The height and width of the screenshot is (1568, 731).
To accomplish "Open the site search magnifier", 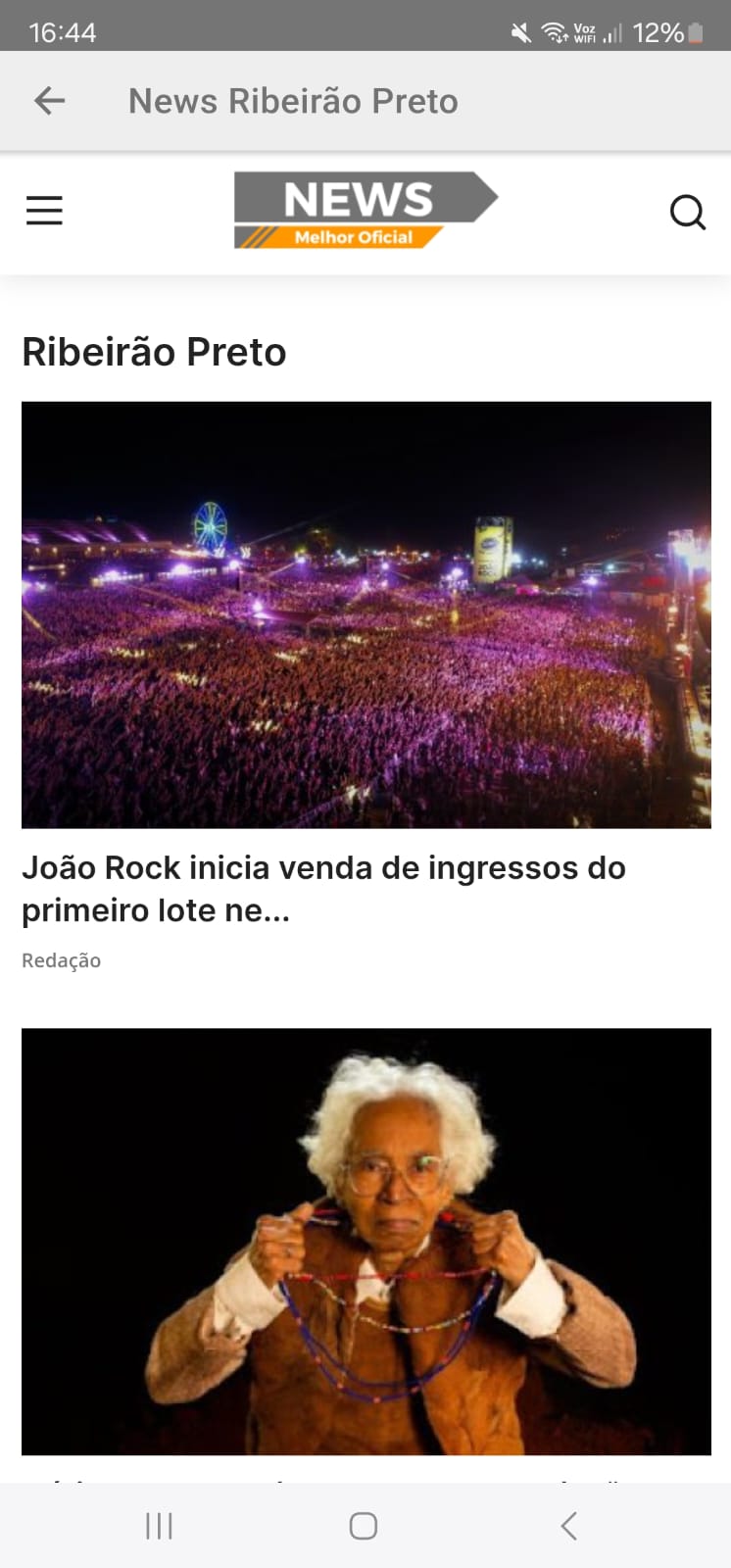I will (687, 212).
